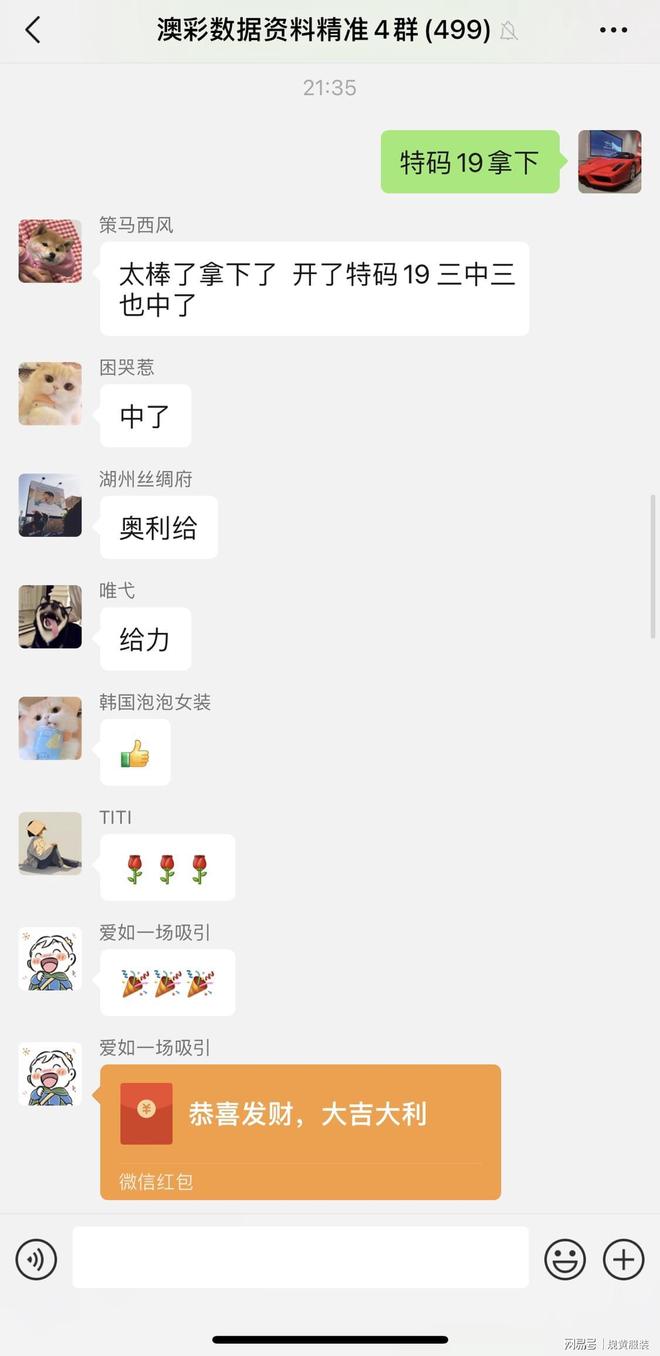Open 韩国泡泡女装's profile picture
This screenshot has width=660, height=1356.
(x=50, y=728)
